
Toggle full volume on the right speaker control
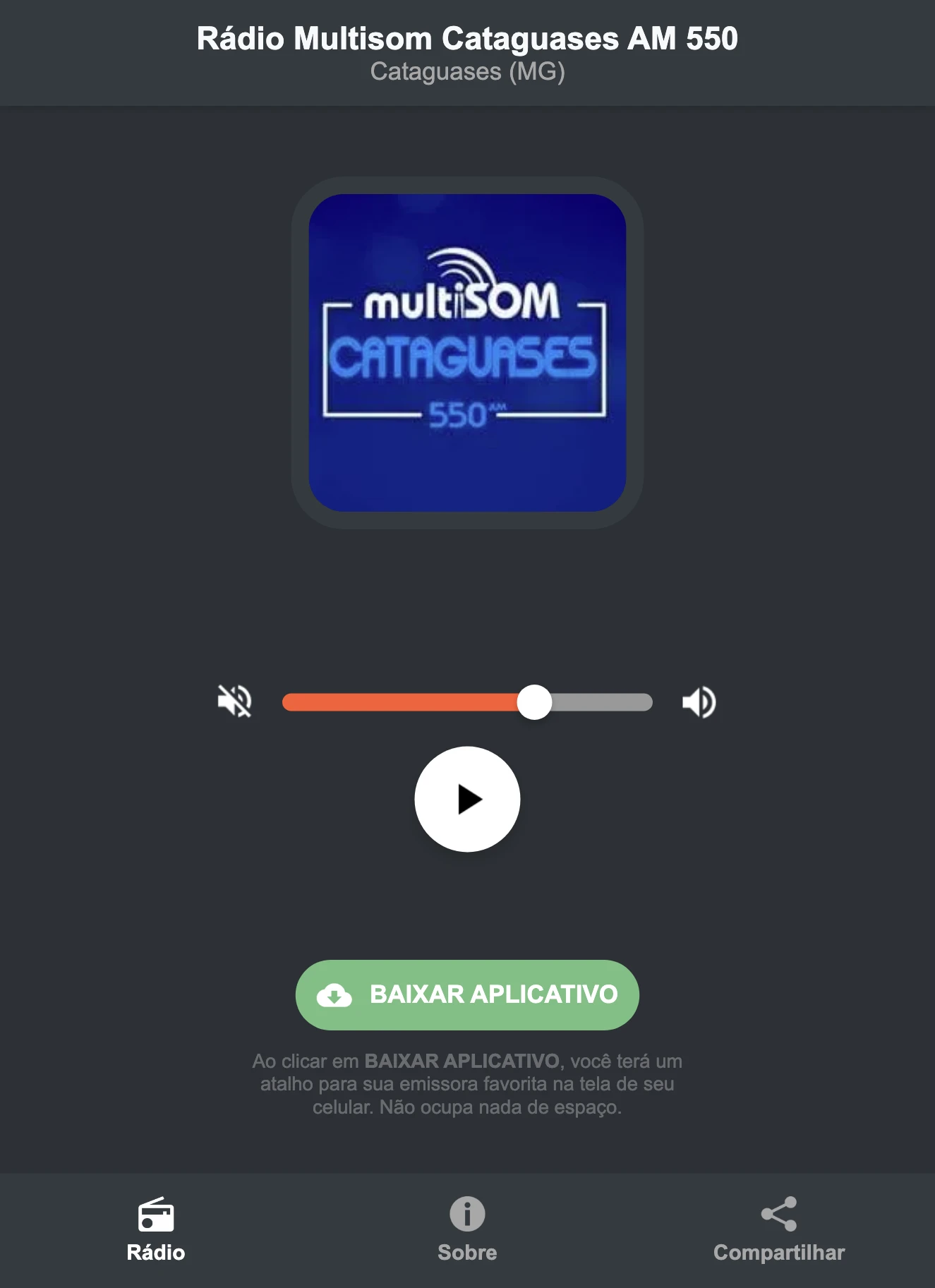pos(699,702)
